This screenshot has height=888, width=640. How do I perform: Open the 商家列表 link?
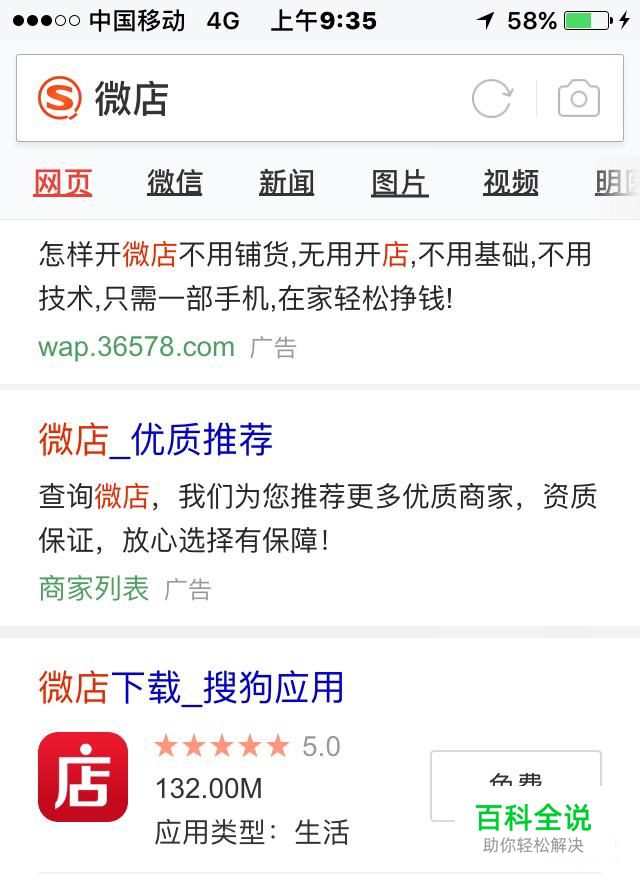click(x=94, y=588)
